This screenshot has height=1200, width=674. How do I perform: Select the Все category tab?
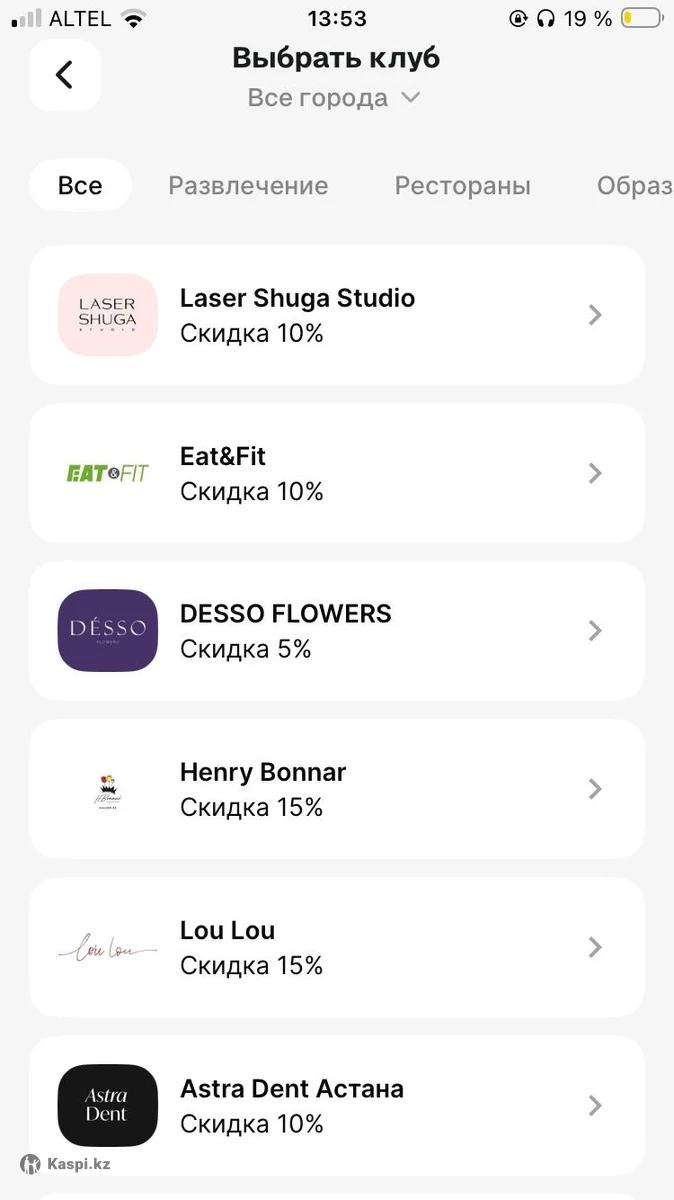tap(80, 186)
